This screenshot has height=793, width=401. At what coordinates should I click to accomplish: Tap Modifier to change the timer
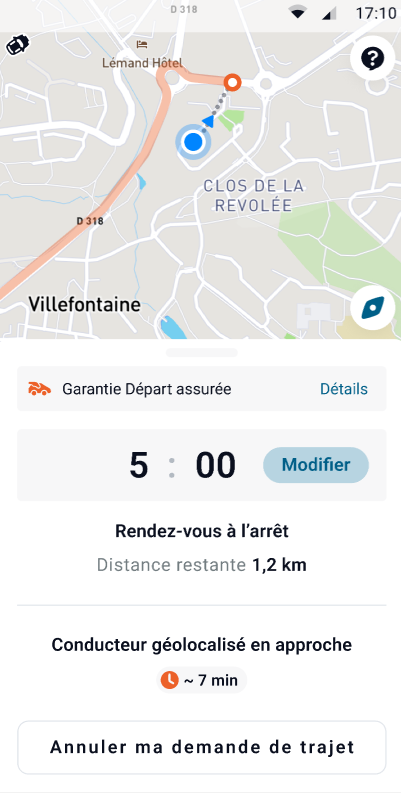coord(316,465)
